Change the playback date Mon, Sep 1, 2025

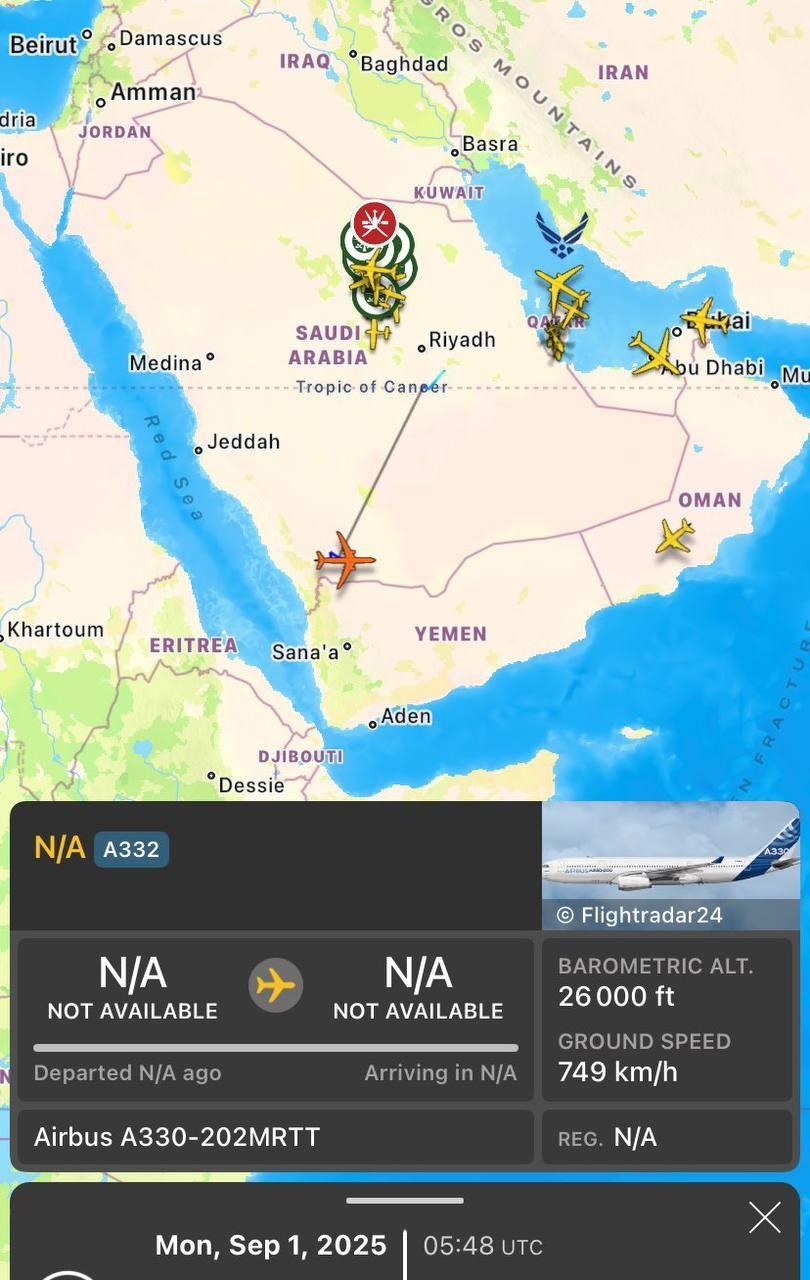270,1245
